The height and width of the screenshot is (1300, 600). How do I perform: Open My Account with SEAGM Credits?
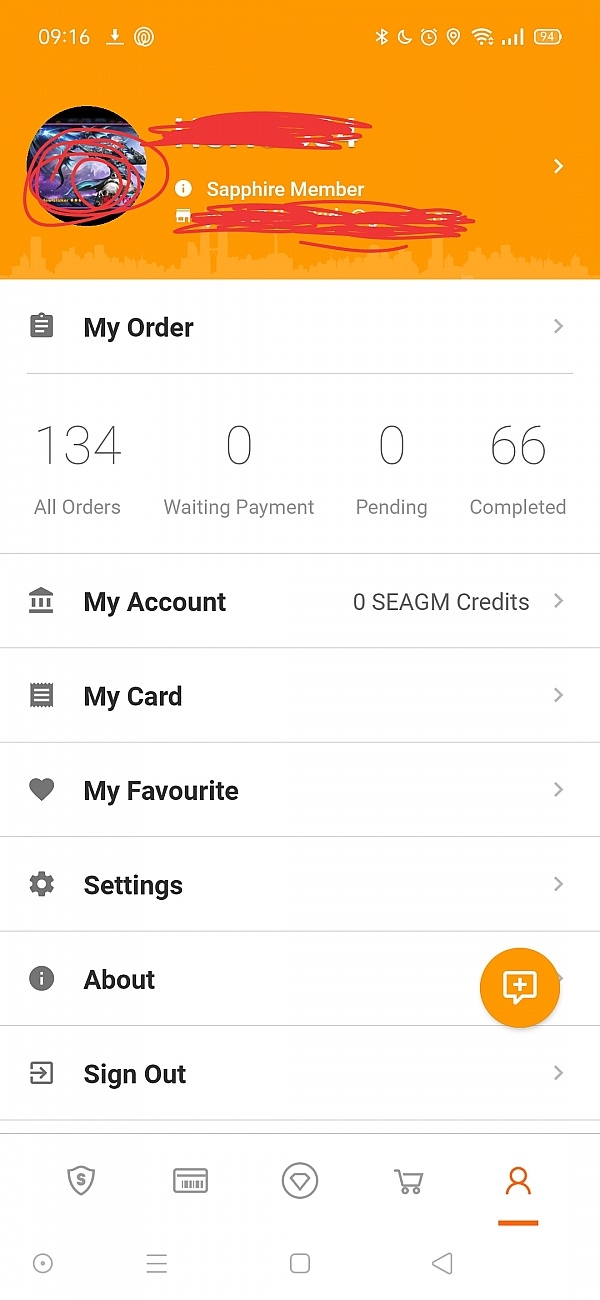[300, 602]
